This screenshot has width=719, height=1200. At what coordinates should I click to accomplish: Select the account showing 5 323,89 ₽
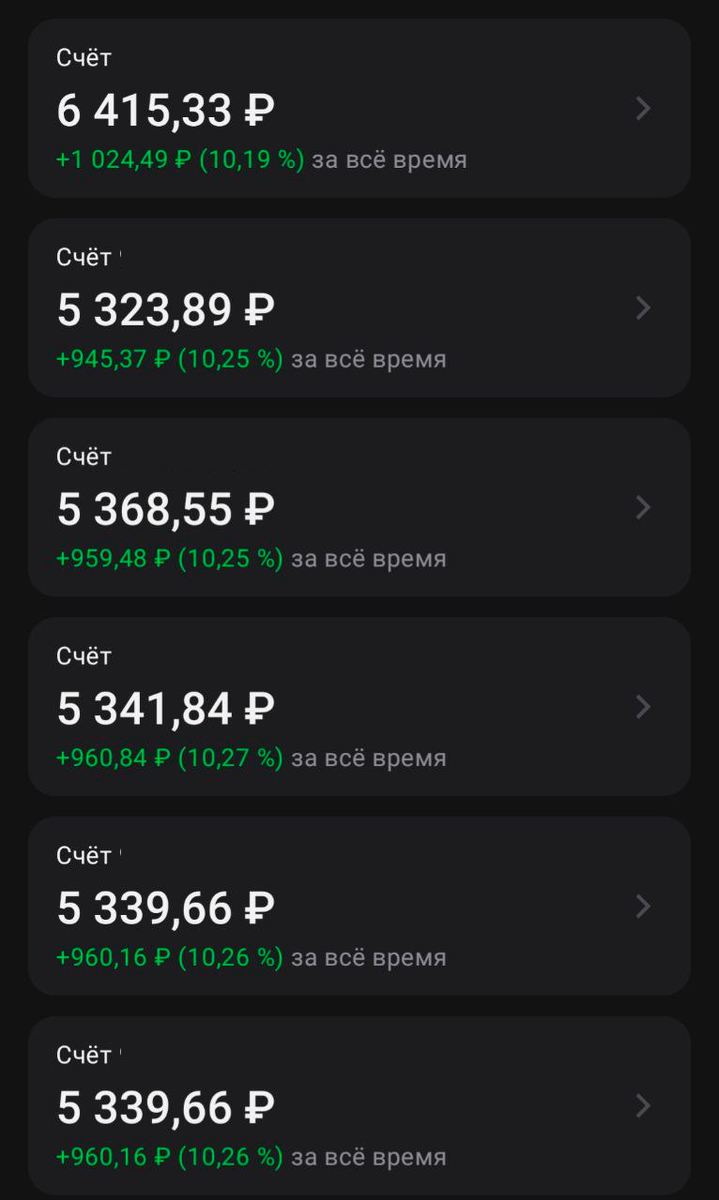[x=359, y=308]
